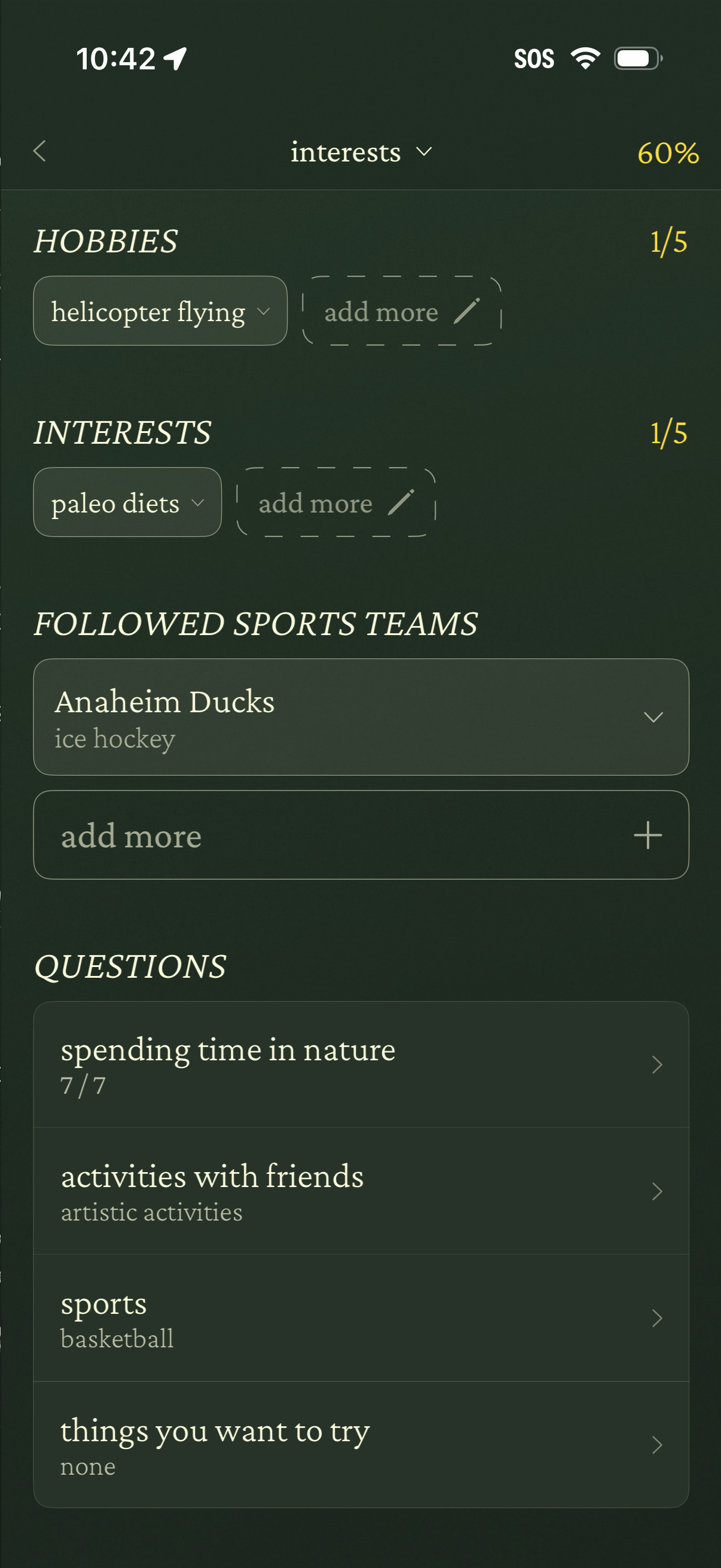Tap the back arrow at top left
Viewport: 721px width, 1568px height.
tap(39, 151)
